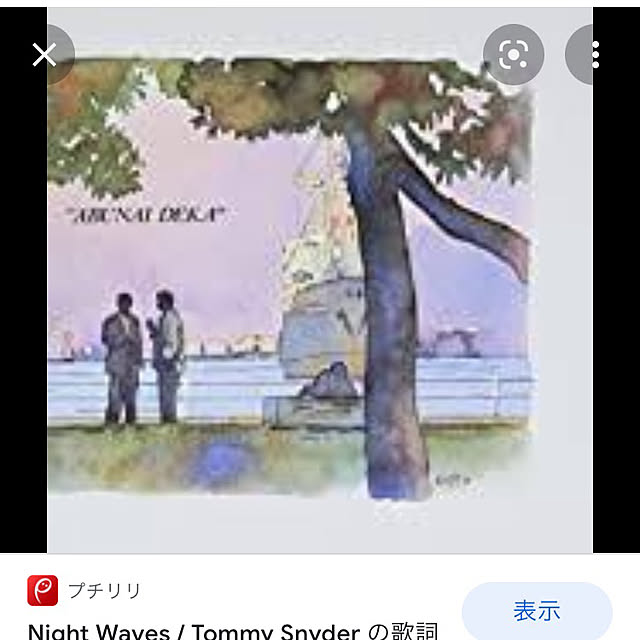Search this image with Google Lens

(x=513, y=54)
